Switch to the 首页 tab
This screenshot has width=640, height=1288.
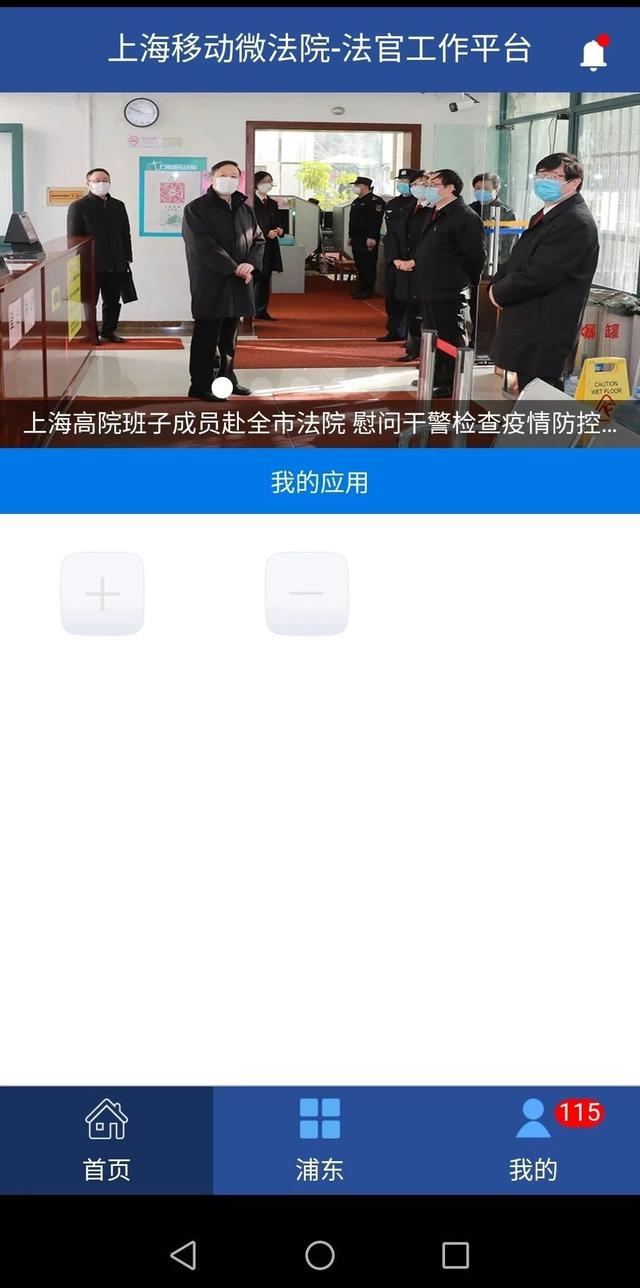(106, 1140)
